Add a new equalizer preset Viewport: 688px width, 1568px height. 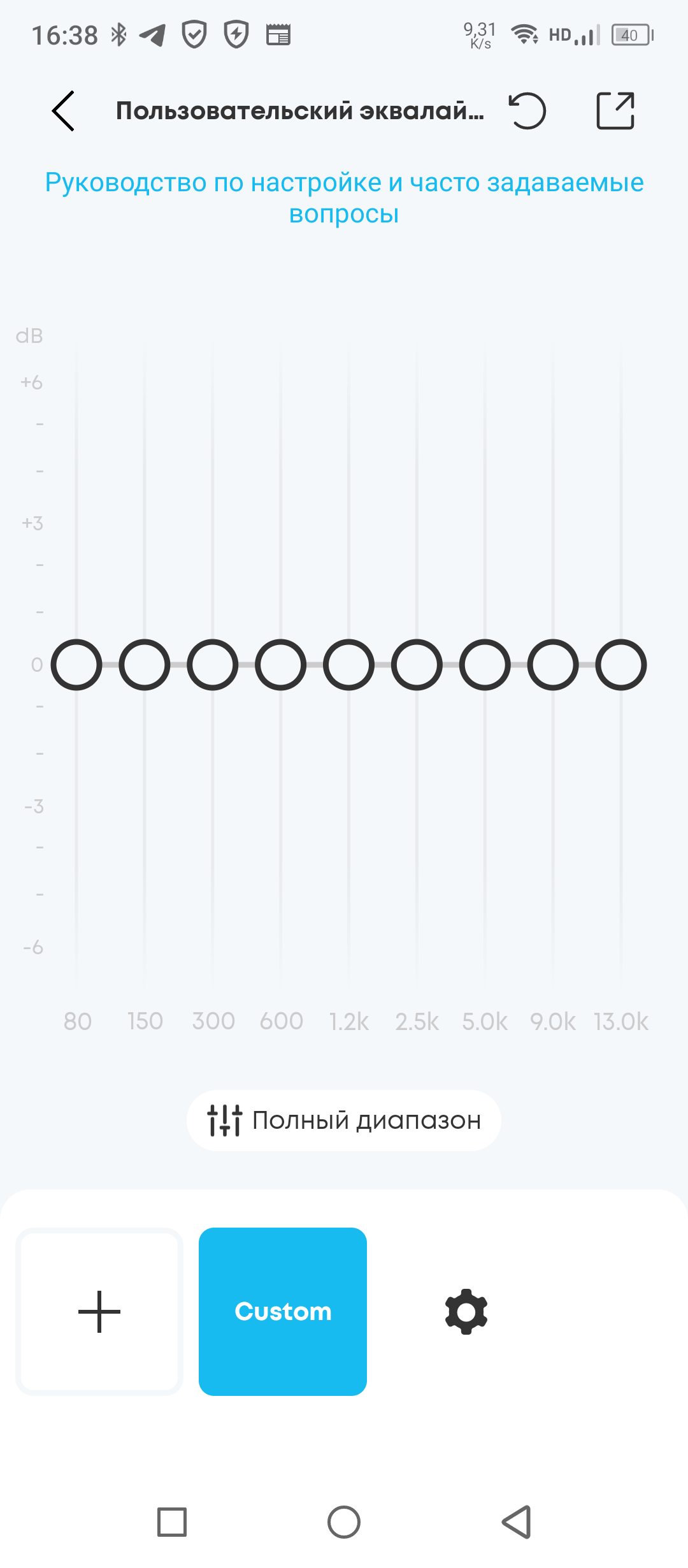click(x=99, y=1312)
